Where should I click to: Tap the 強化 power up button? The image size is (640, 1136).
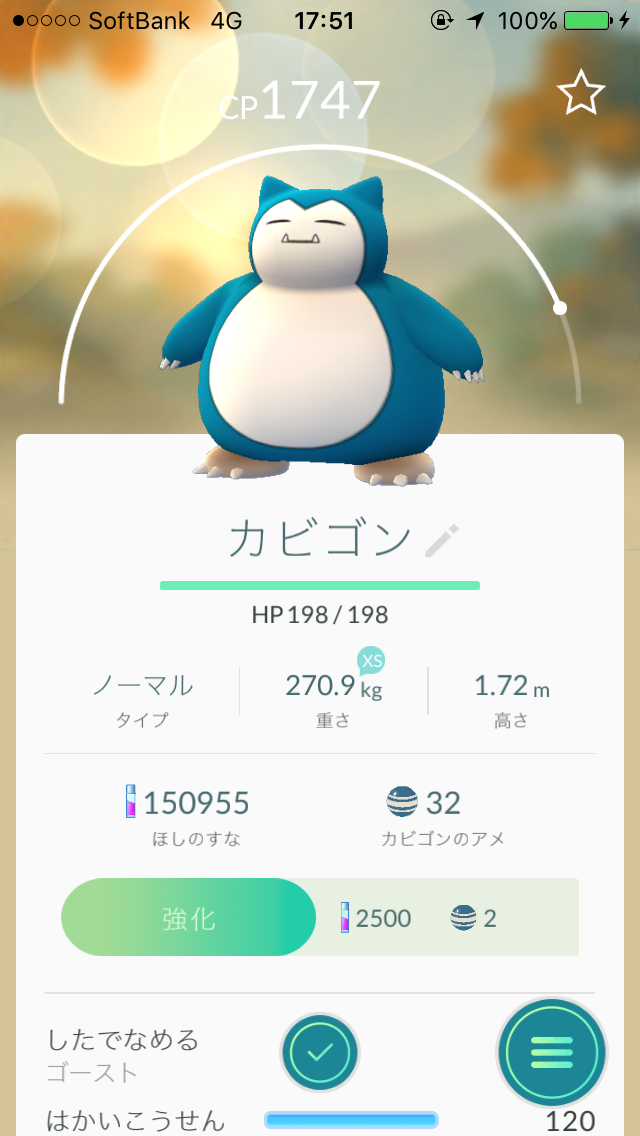point(189,917)
